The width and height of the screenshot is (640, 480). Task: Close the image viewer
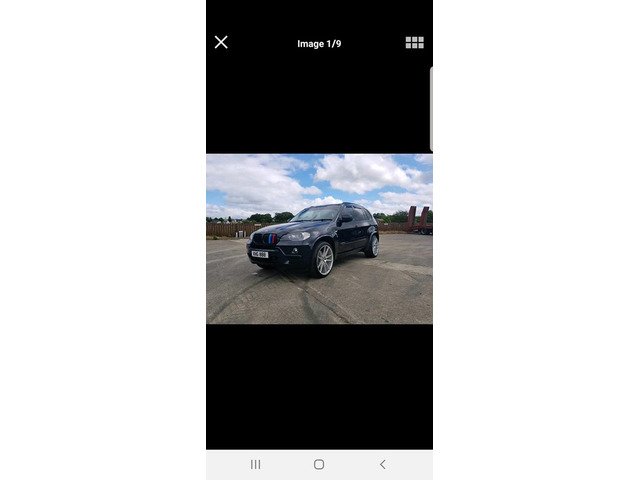(221, 42)
